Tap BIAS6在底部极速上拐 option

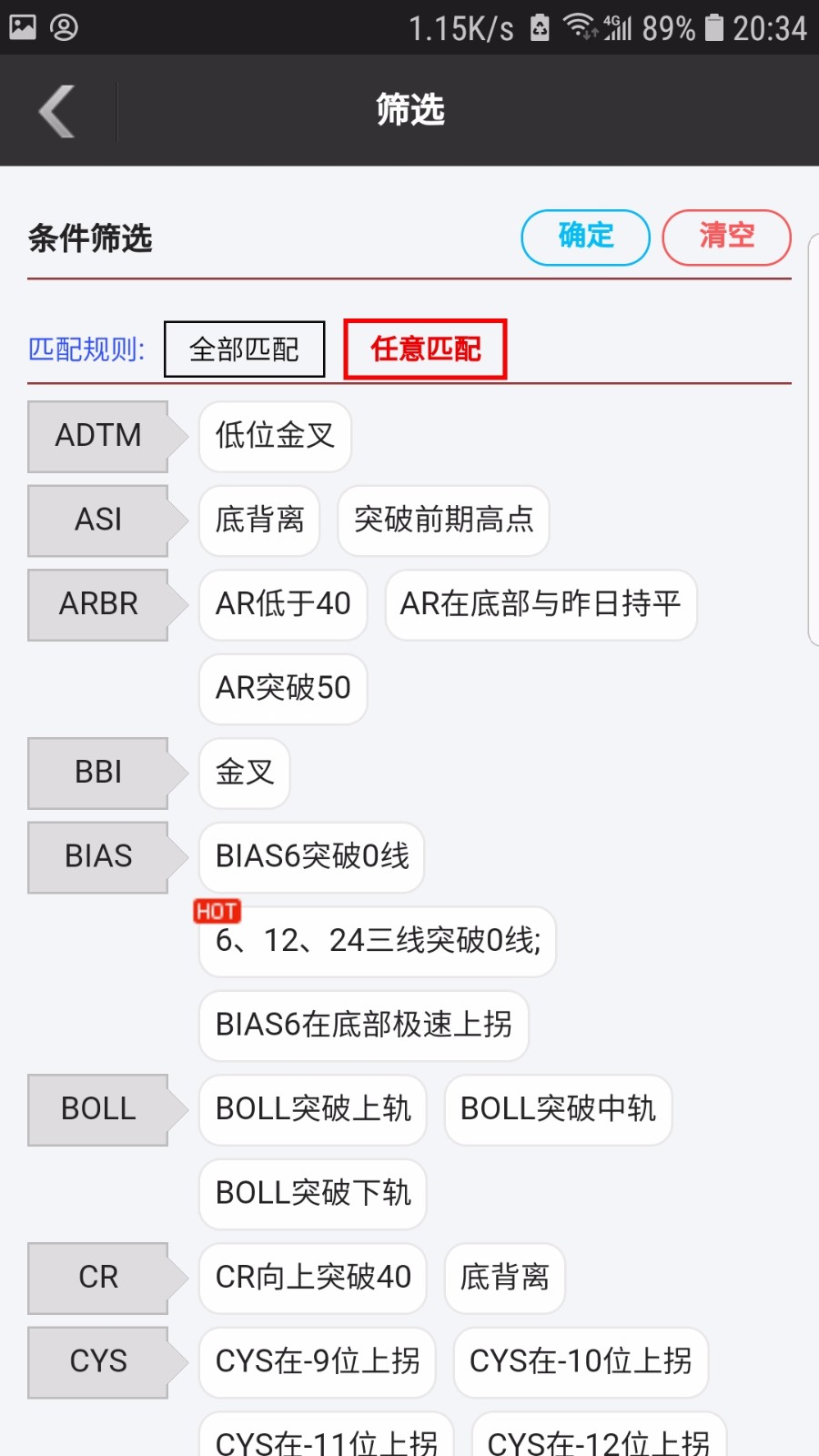pos(363,1026)
